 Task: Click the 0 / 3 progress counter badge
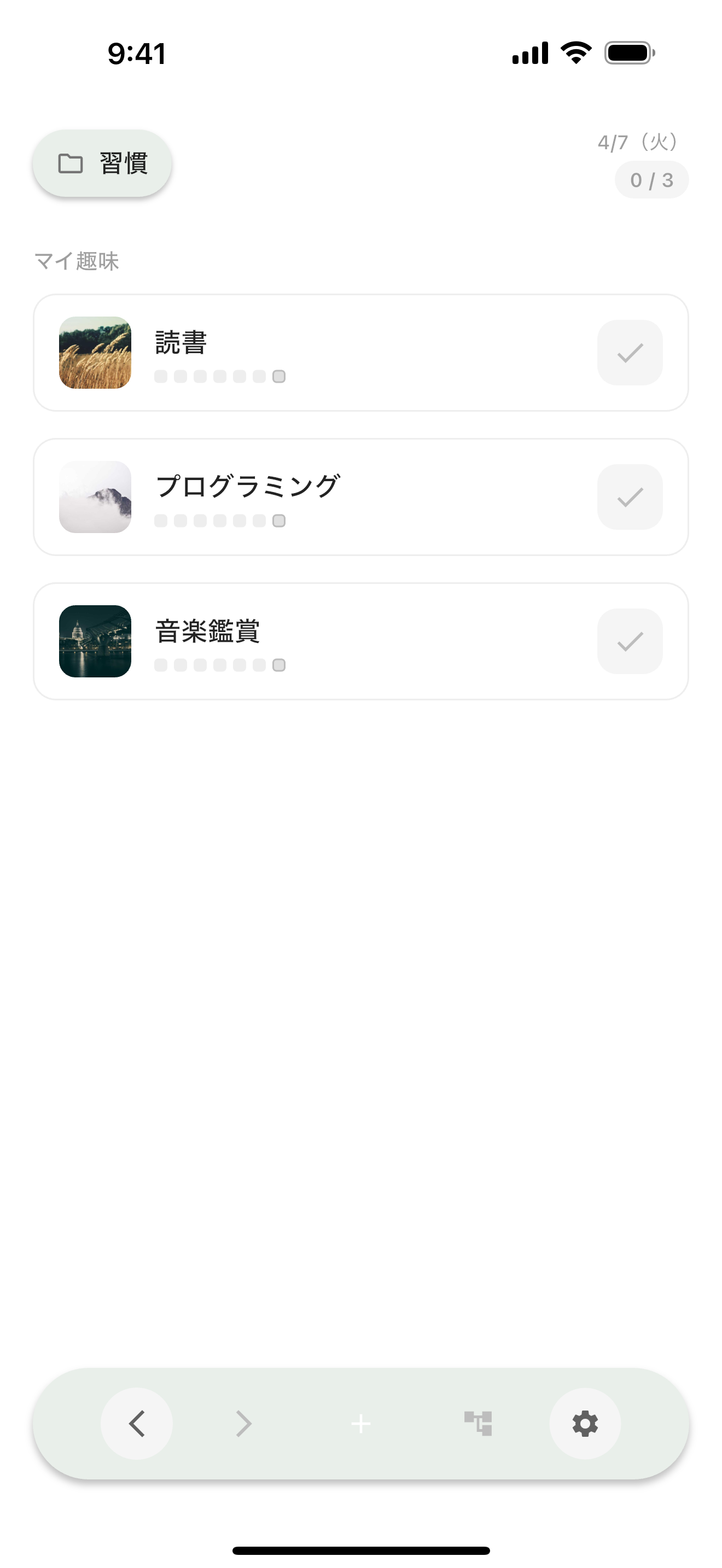[651, 179]
